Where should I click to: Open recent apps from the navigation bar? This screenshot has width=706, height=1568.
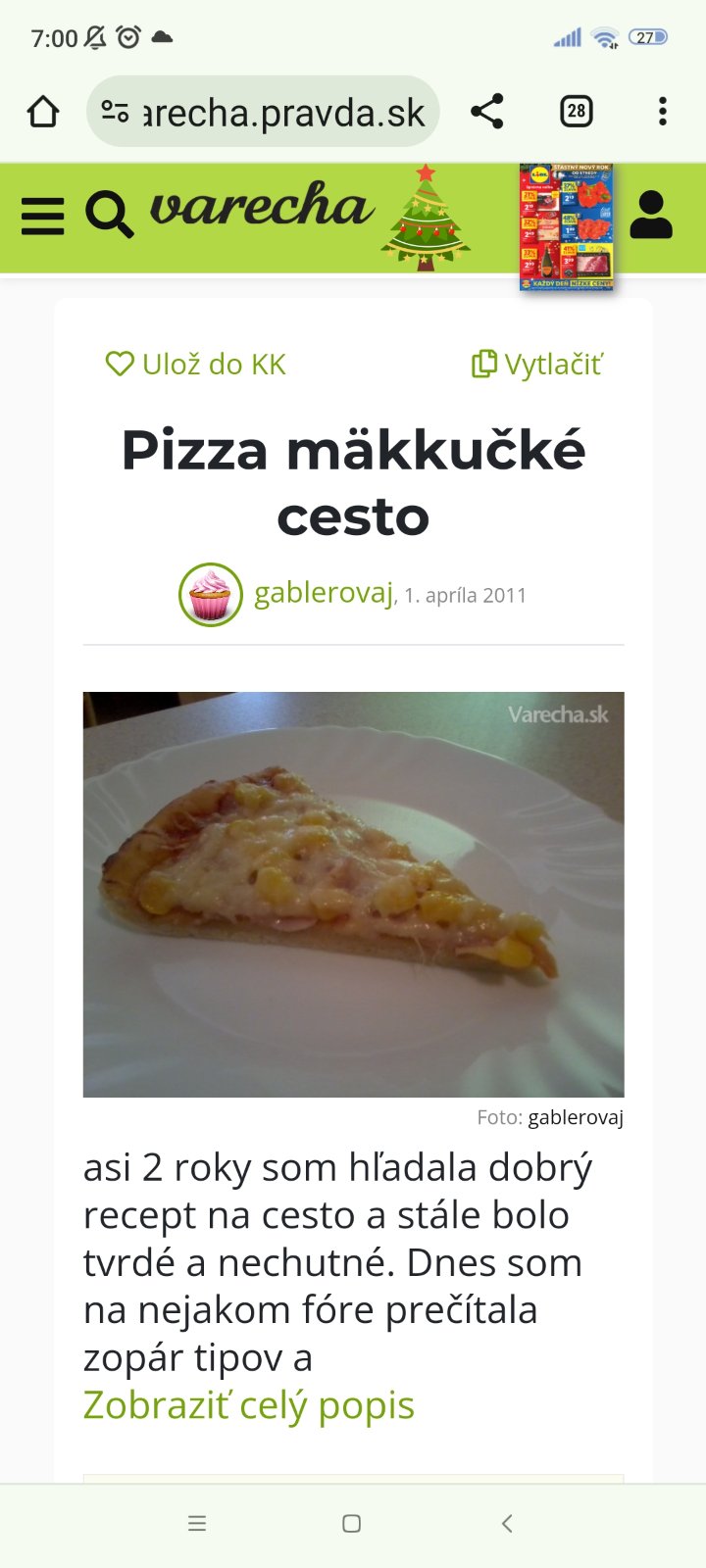(x=197, y=1523)
